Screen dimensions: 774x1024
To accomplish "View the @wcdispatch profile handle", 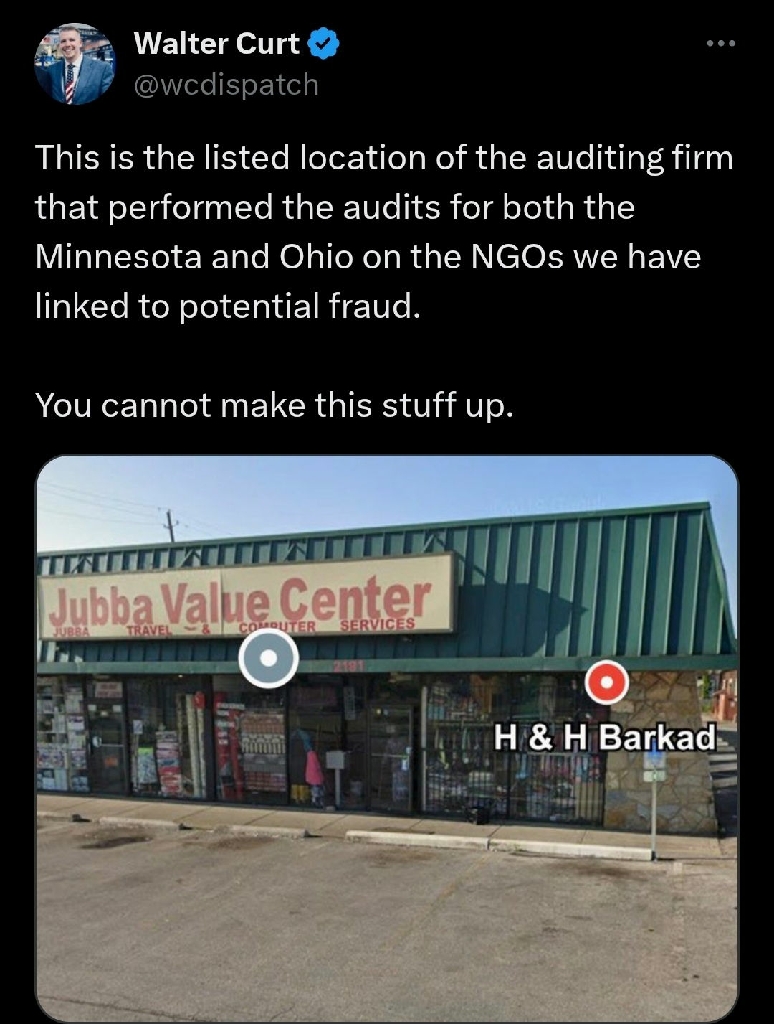I will point(225,85).
